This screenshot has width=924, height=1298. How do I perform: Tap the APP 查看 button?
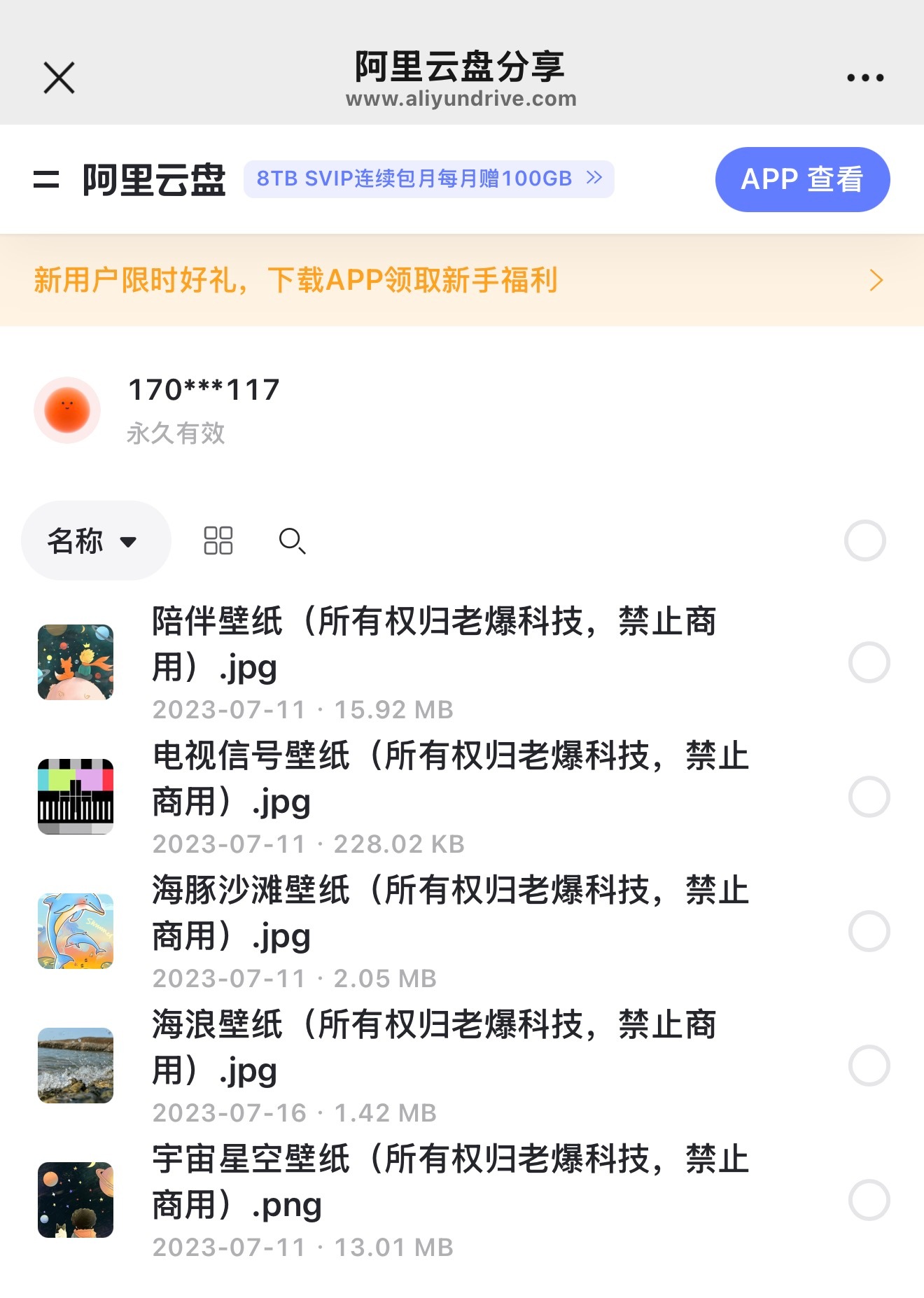801,179
